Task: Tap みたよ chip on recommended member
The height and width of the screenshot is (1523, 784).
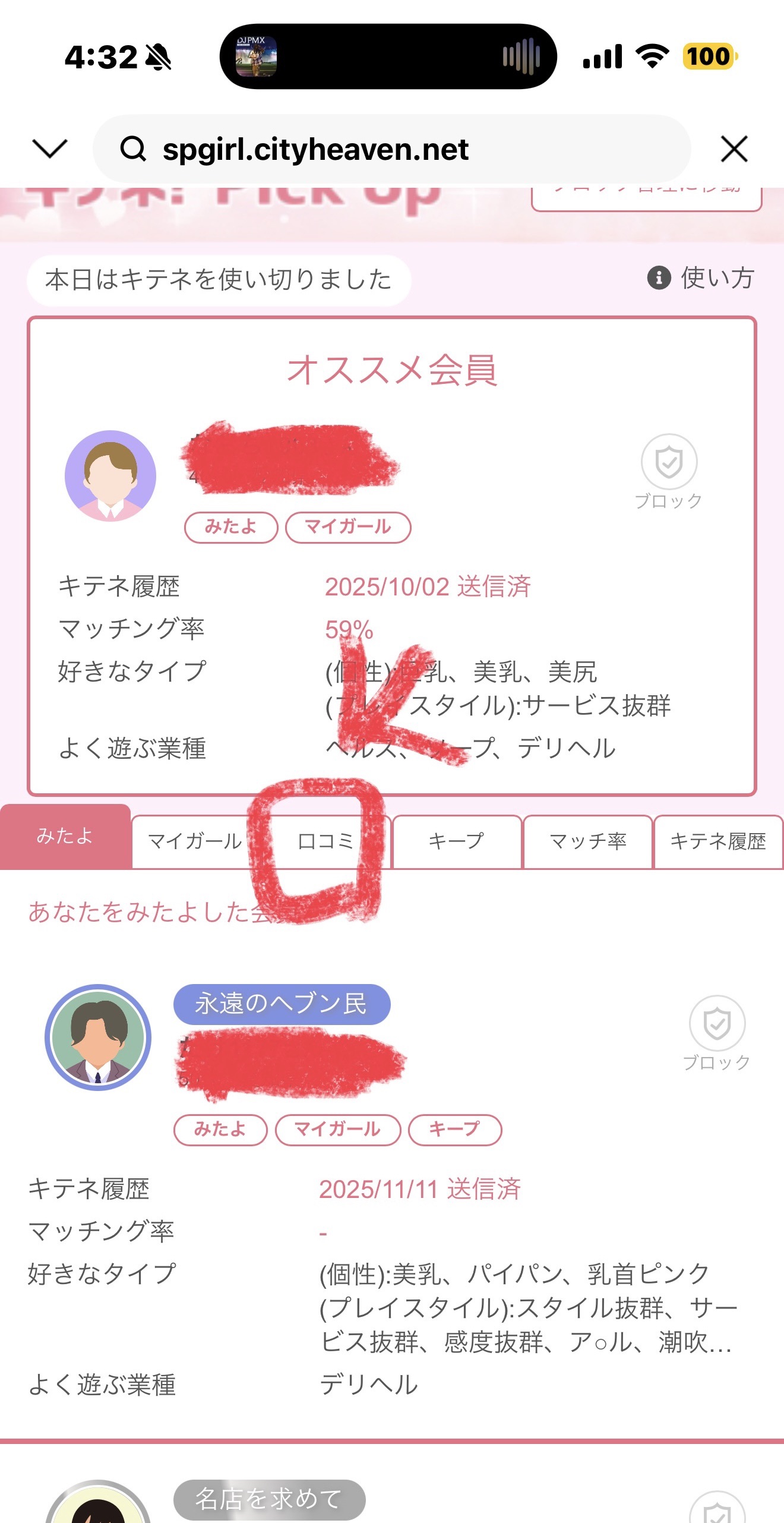Action: [x=231, y=527]
